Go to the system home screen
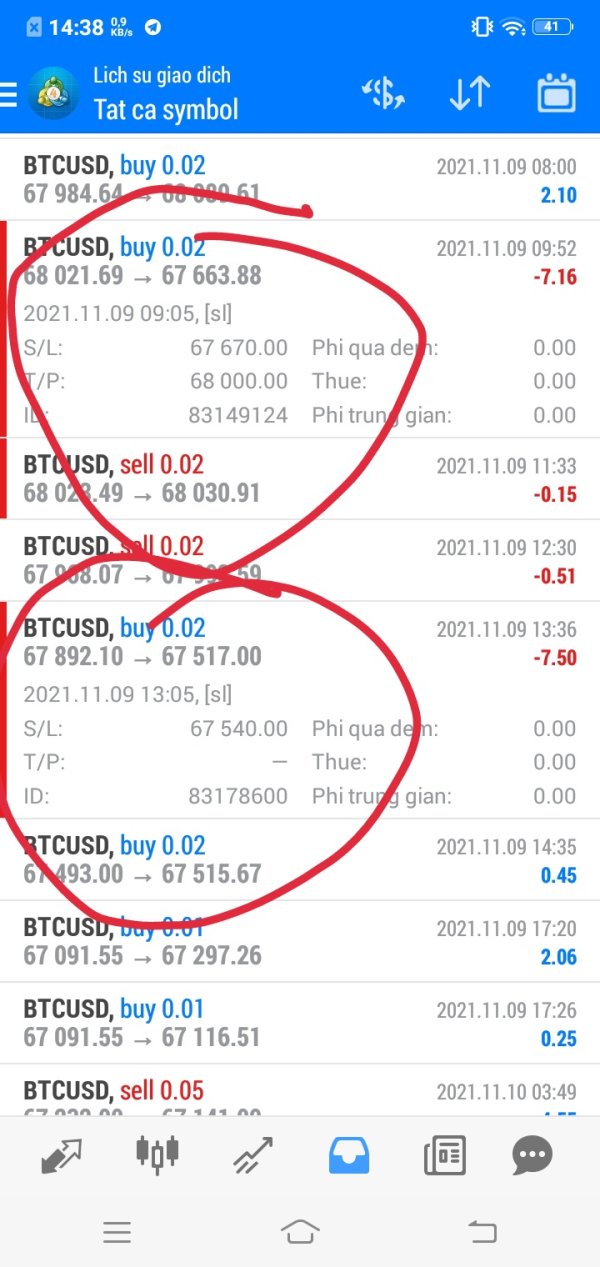 [x=300, y=1232]
